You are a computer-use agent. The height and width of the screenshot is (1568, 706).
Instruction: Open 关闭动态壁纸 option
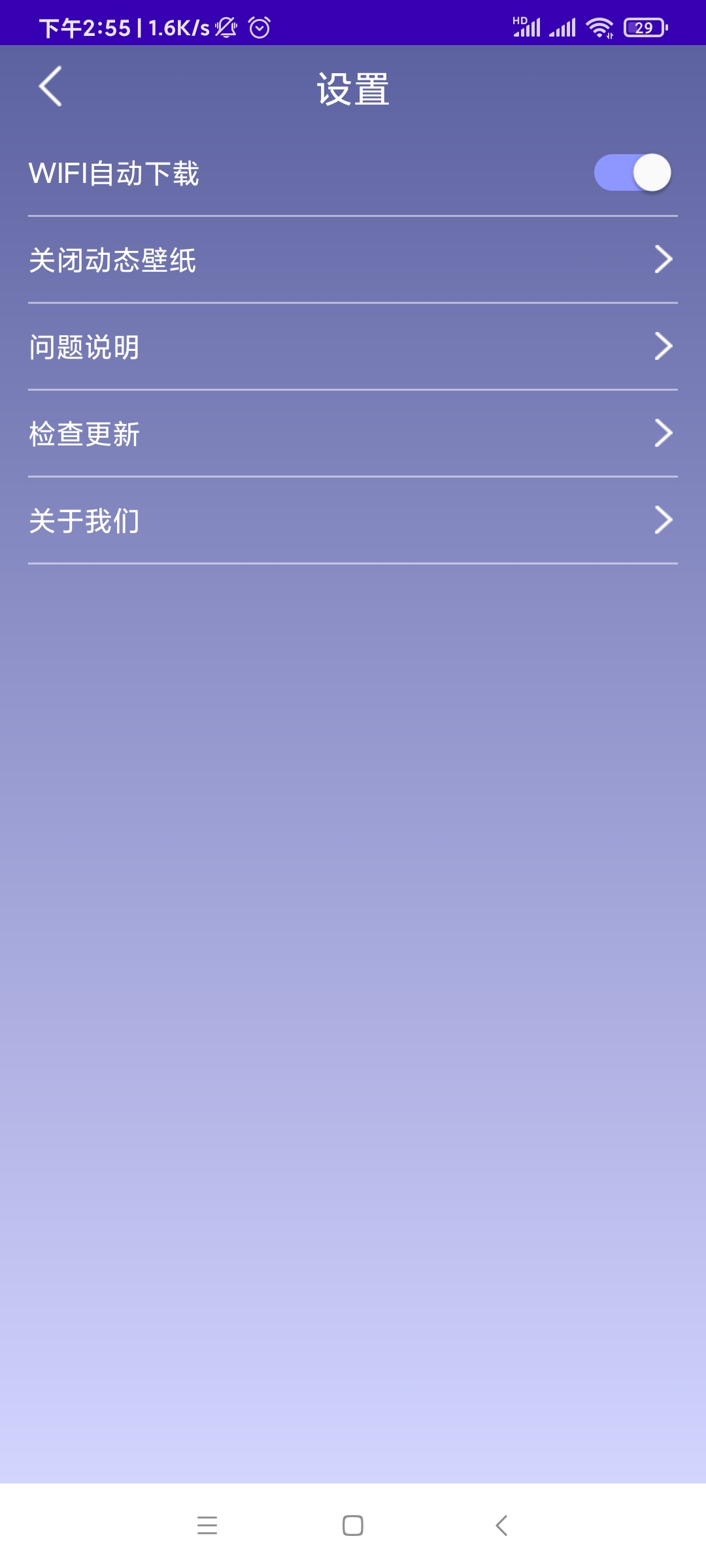353,260
